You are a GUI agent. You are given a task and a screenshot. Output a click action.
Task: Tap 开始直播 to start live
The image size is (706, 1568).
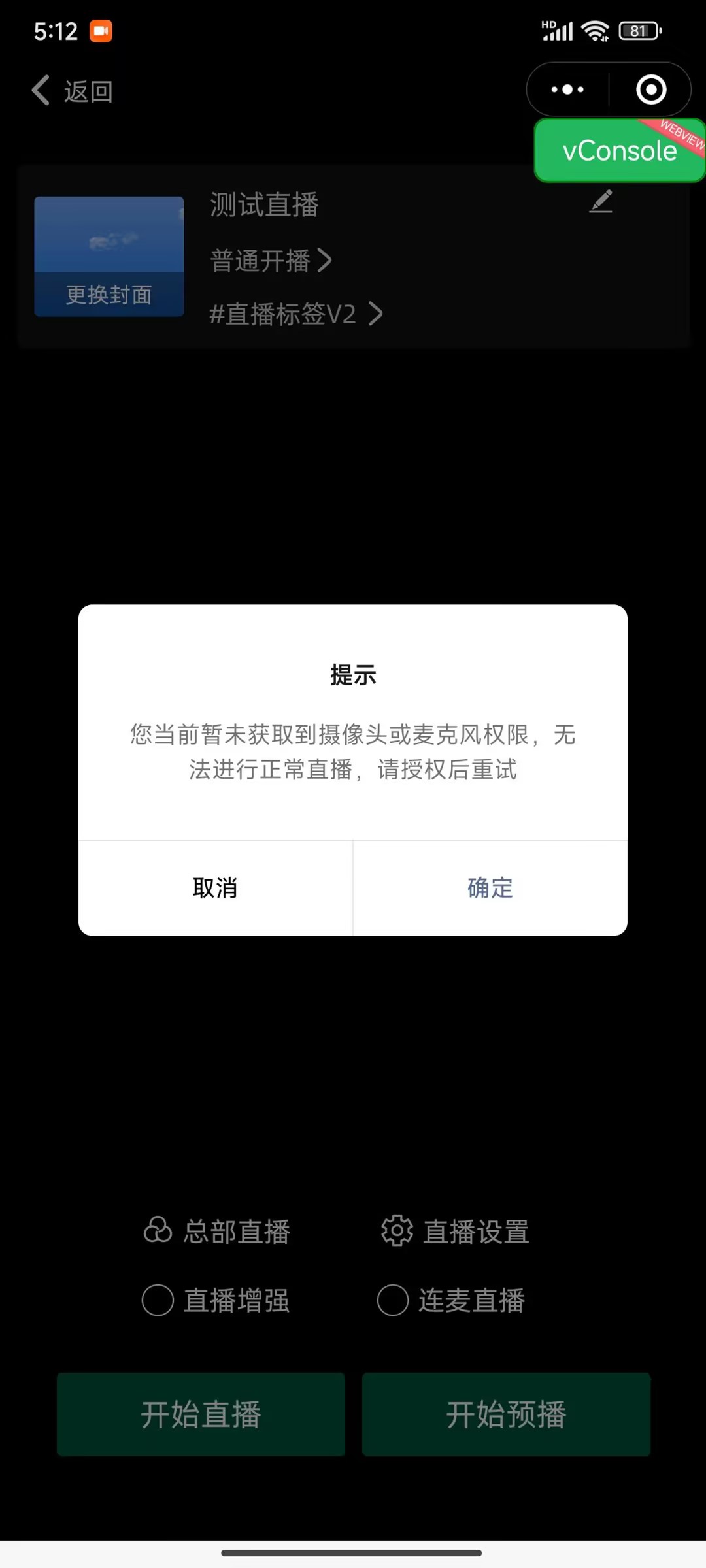pos(201,1414)
